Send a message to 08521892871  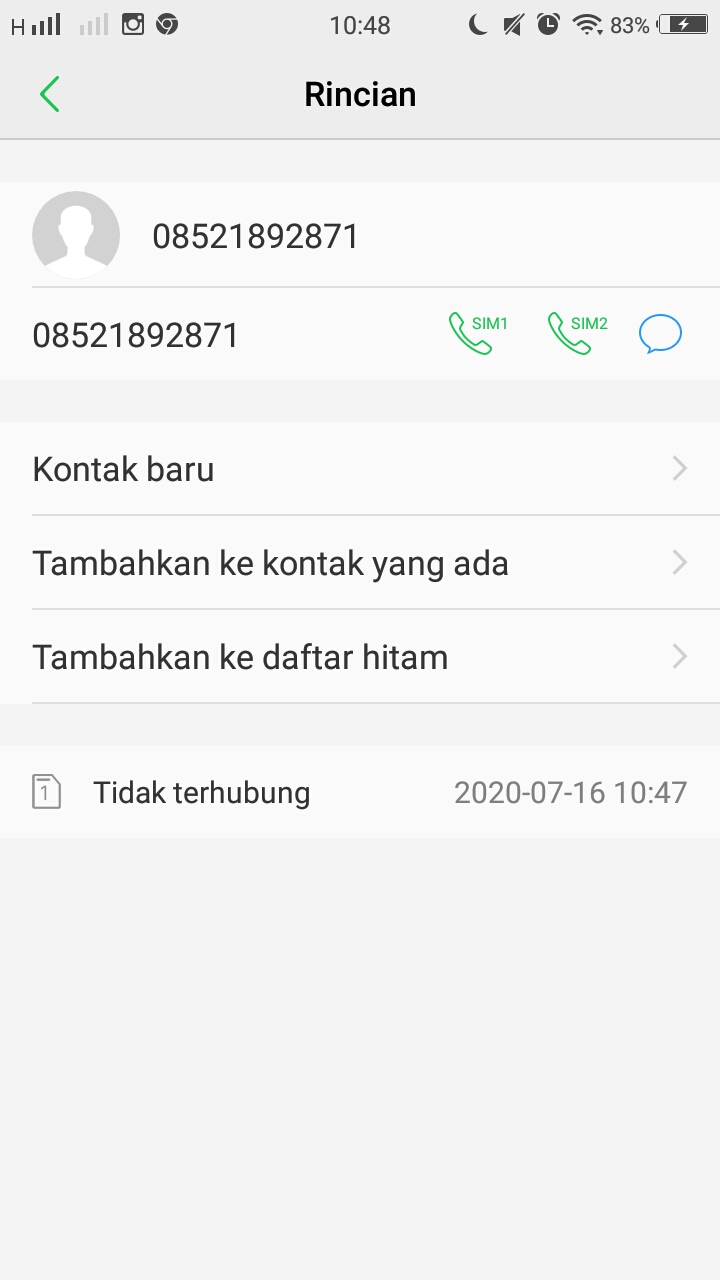pos(660,334)
